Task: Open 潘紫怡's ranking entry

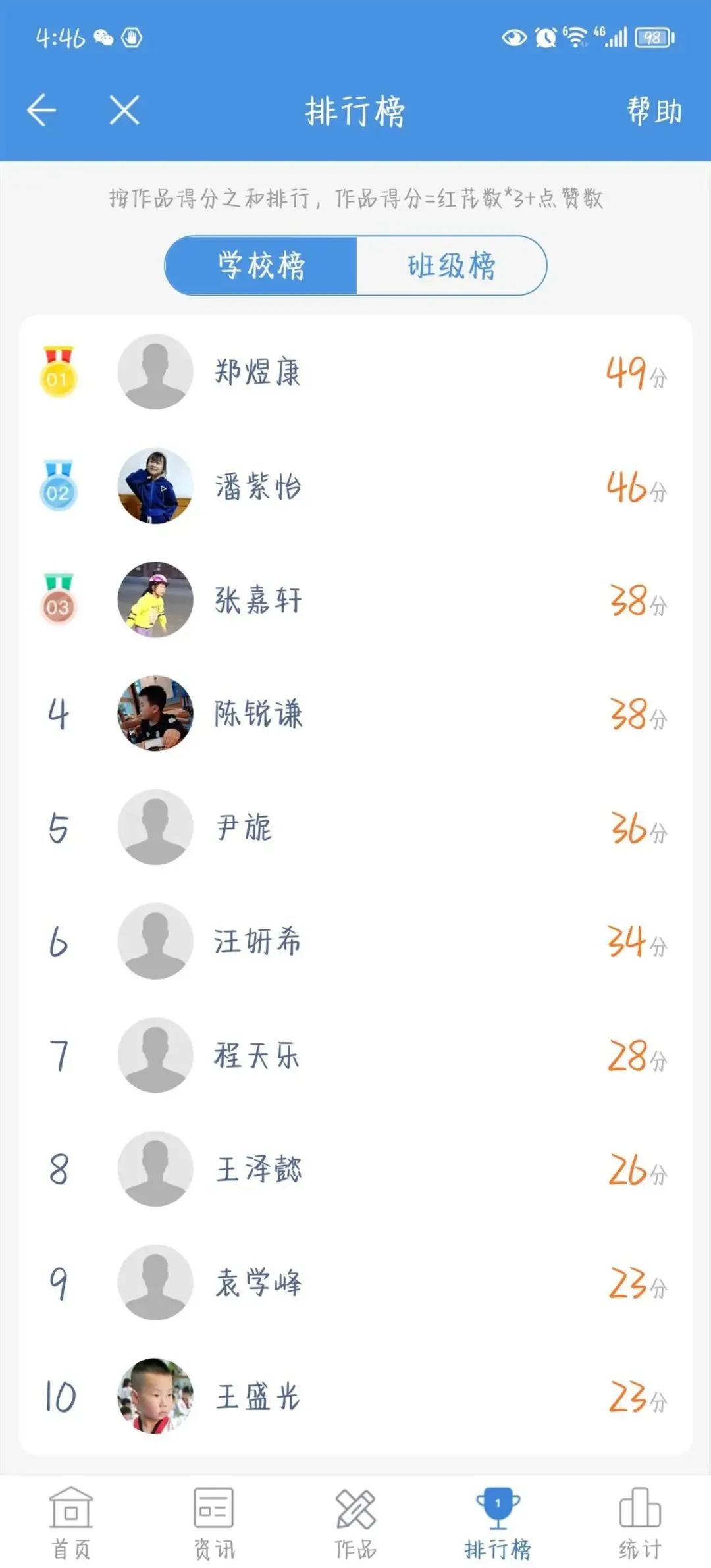Action: click(355, 486)
